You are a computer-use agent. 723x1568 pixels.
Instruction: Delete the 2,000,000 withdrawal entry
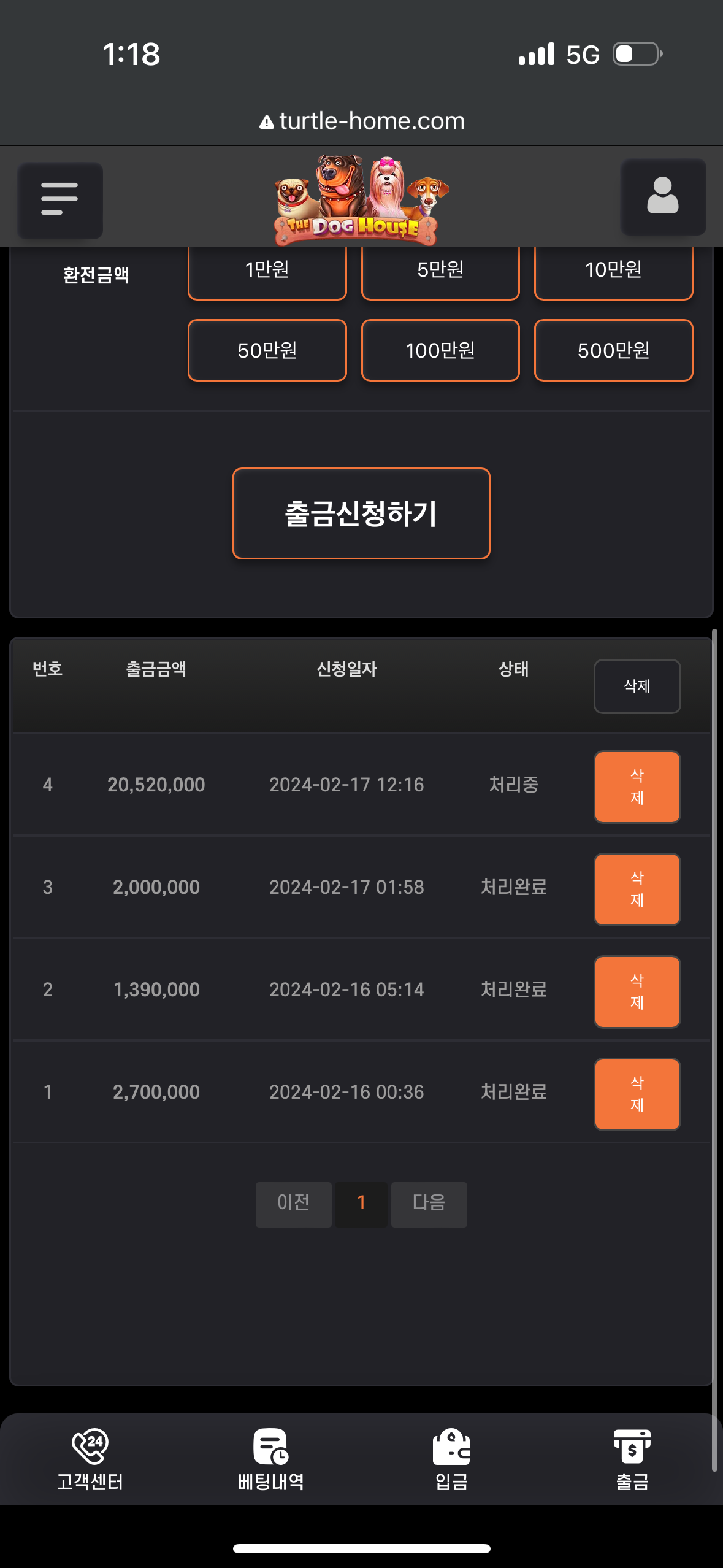click(x=637, y=889)
